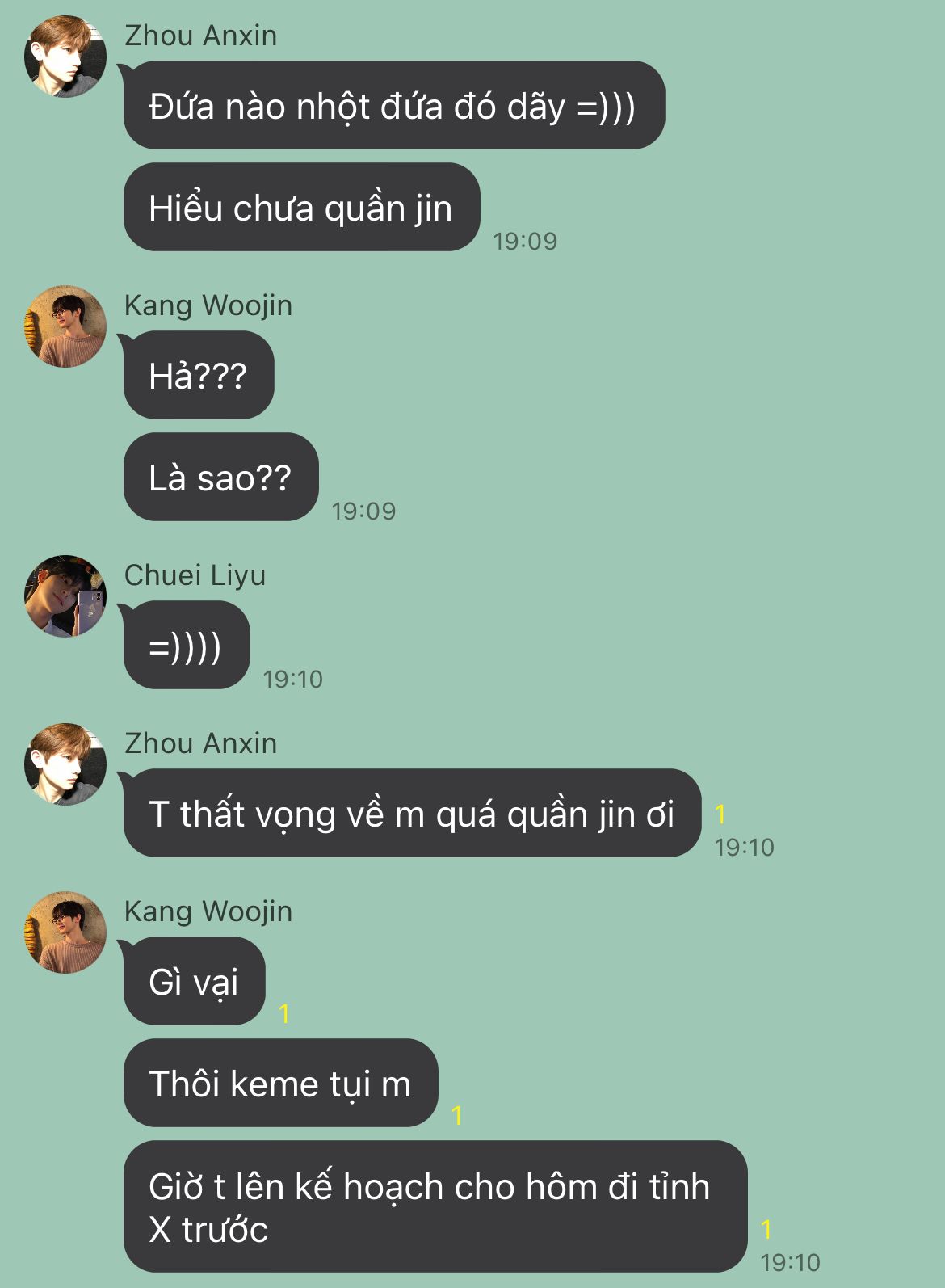
Task: Tap Zhou Anxin's avatar above 'Đứa nào nhột' message
Action: coord(65,57)
